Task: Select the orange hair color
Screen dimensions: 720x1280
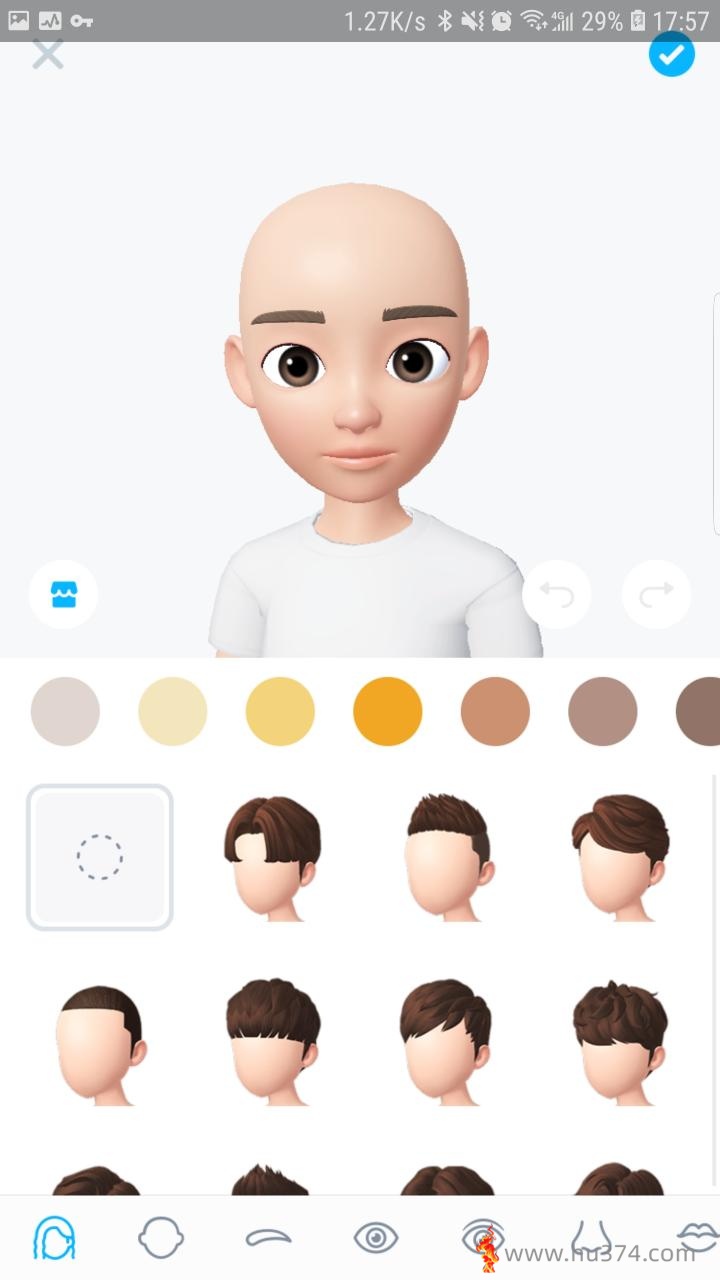Action: [388, 711]
